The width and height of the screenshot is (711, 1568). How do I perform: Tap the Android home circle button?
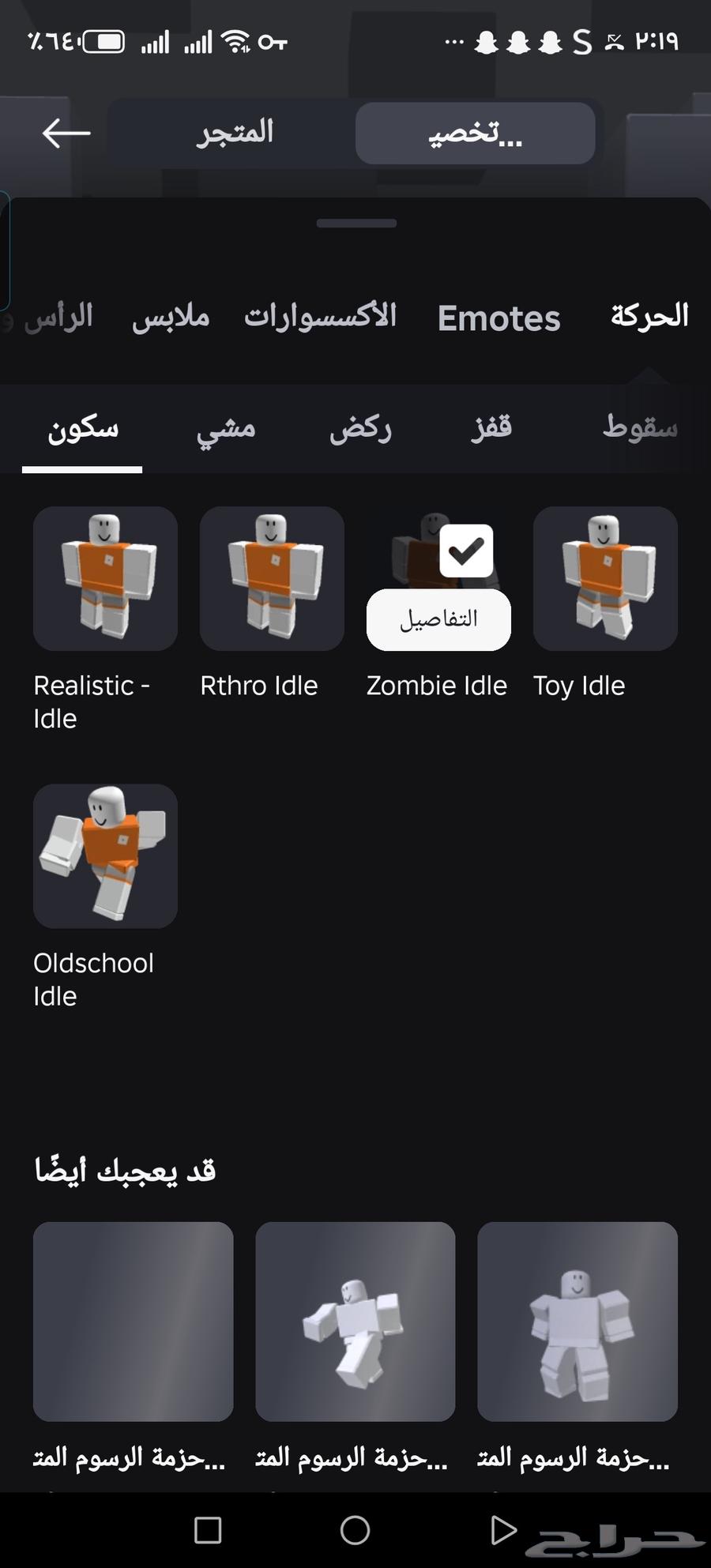click(x=355, y=1530)
